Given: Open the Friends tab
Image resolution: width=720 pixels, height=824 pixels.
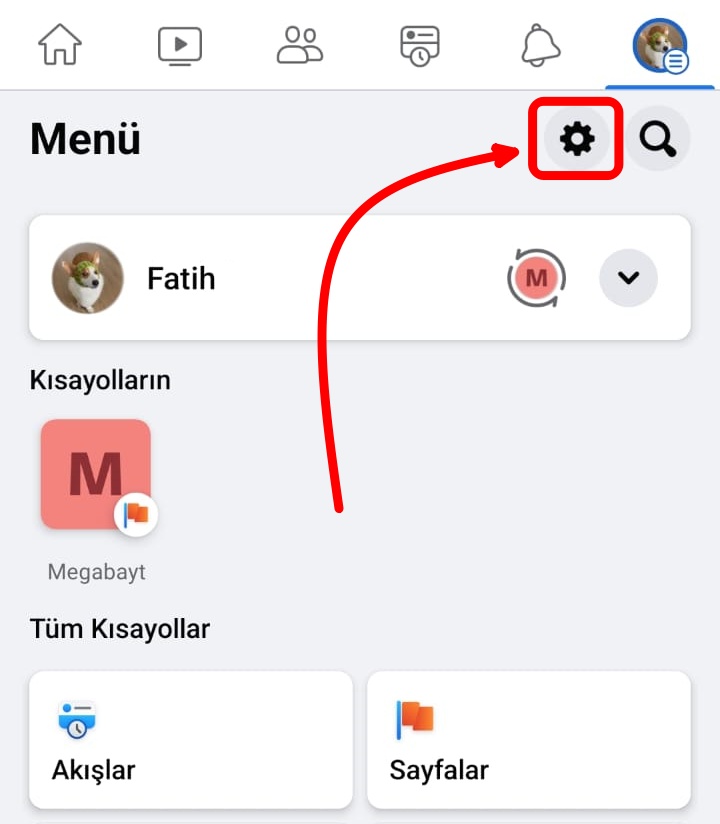Looking at the screenshot, I should pos(299,45).
